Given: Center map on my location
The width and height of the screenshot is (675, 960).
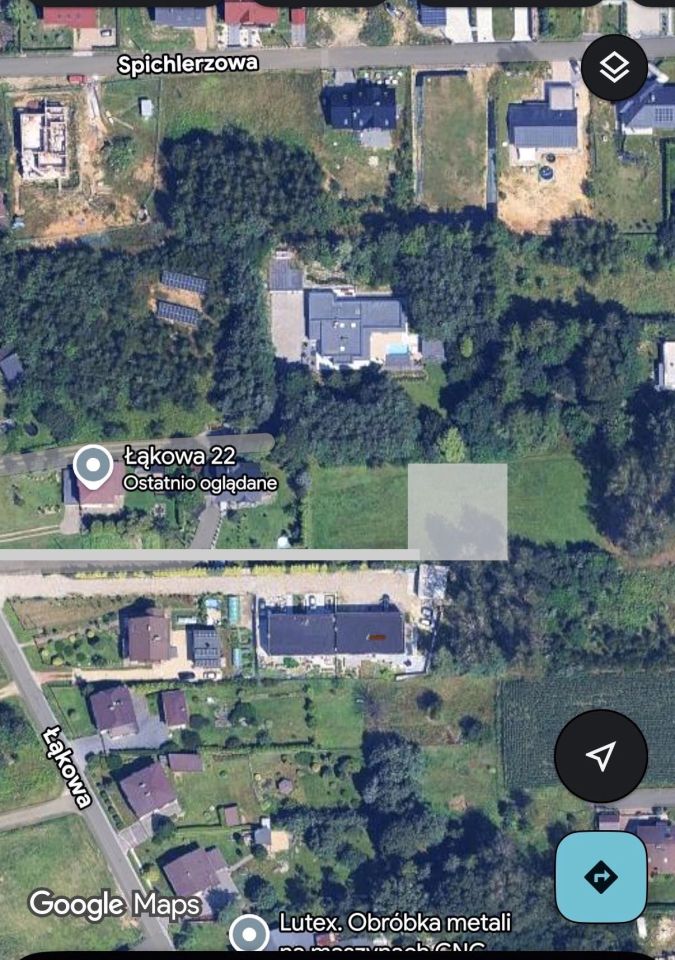Looking at the screenshot, I should coord(600,756).
